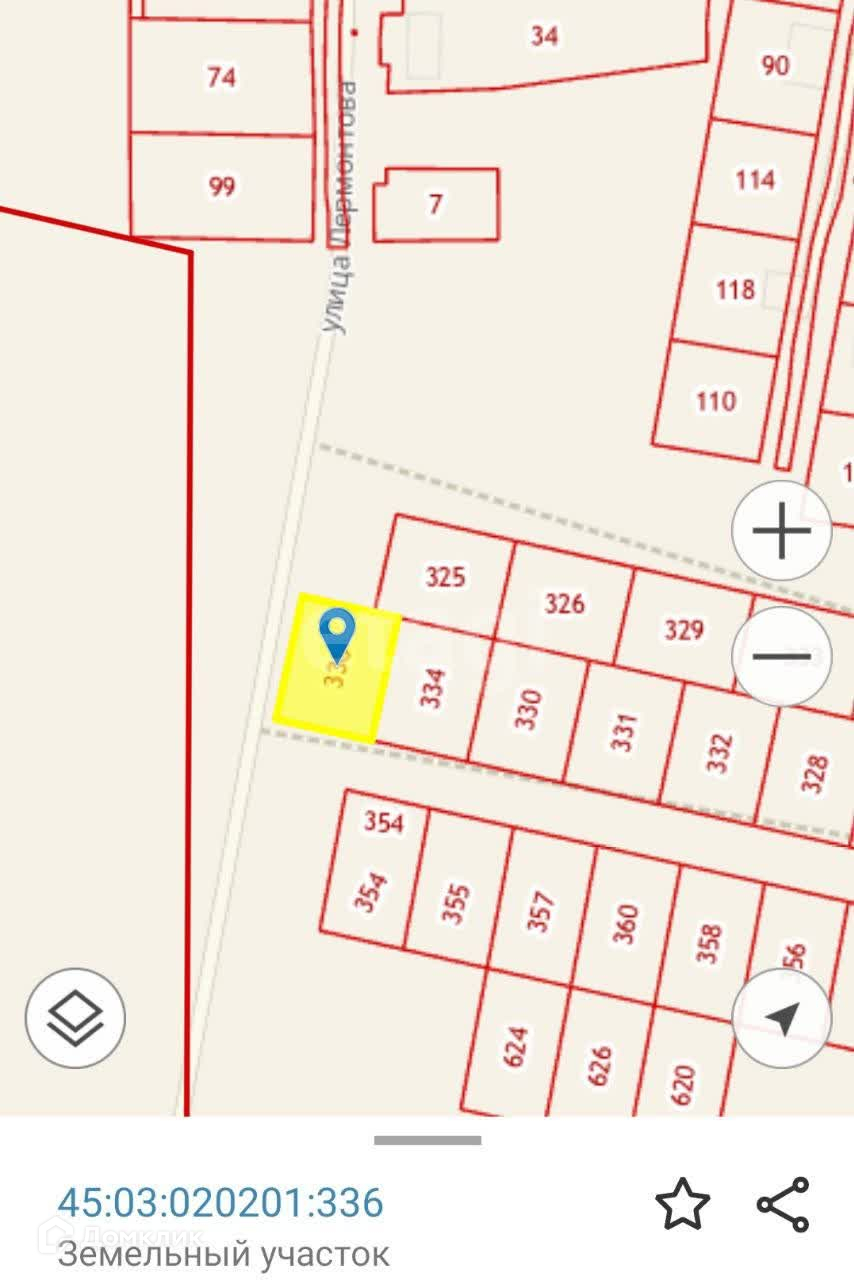Share the parcel 45:03:020201:336
Screen dimensions: 854x1280
coord(783,1203)
